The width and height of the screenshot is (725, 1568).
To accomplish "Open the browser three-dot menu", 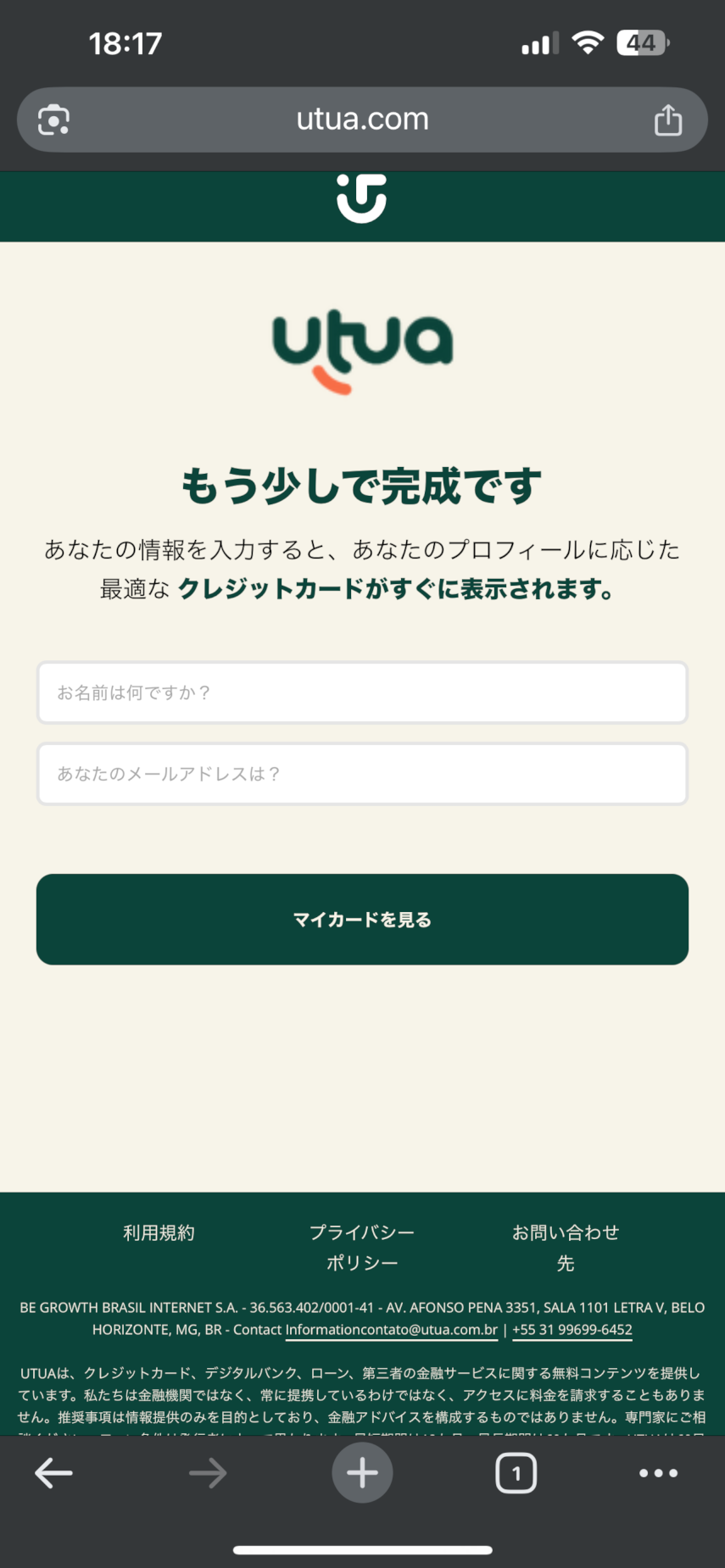I will (658, 1473).
